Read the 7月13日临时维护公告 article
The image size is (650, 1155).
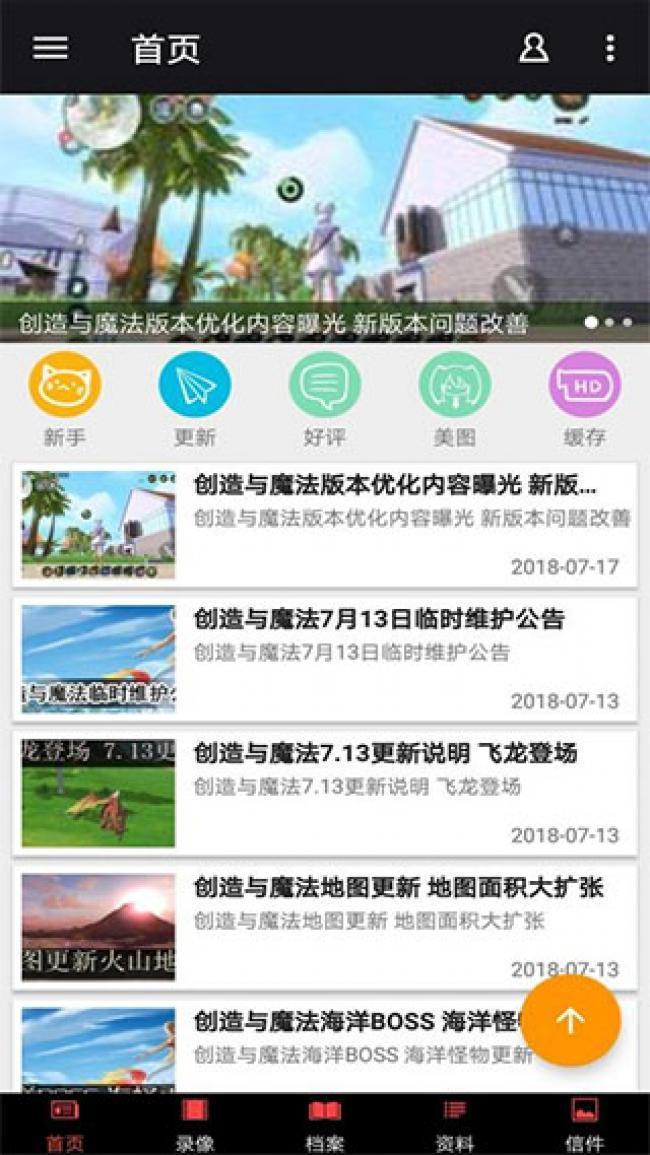pos(324,659)
